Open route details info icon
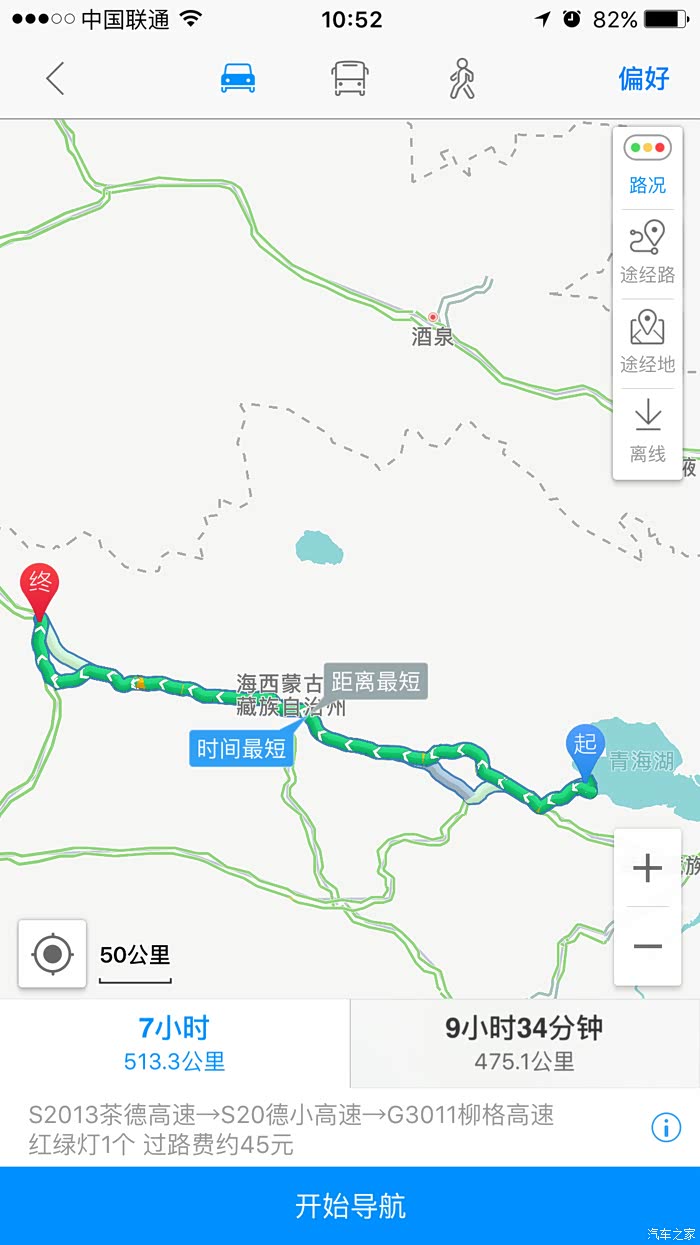The image size is (700, 1245). pos(666,1128)
